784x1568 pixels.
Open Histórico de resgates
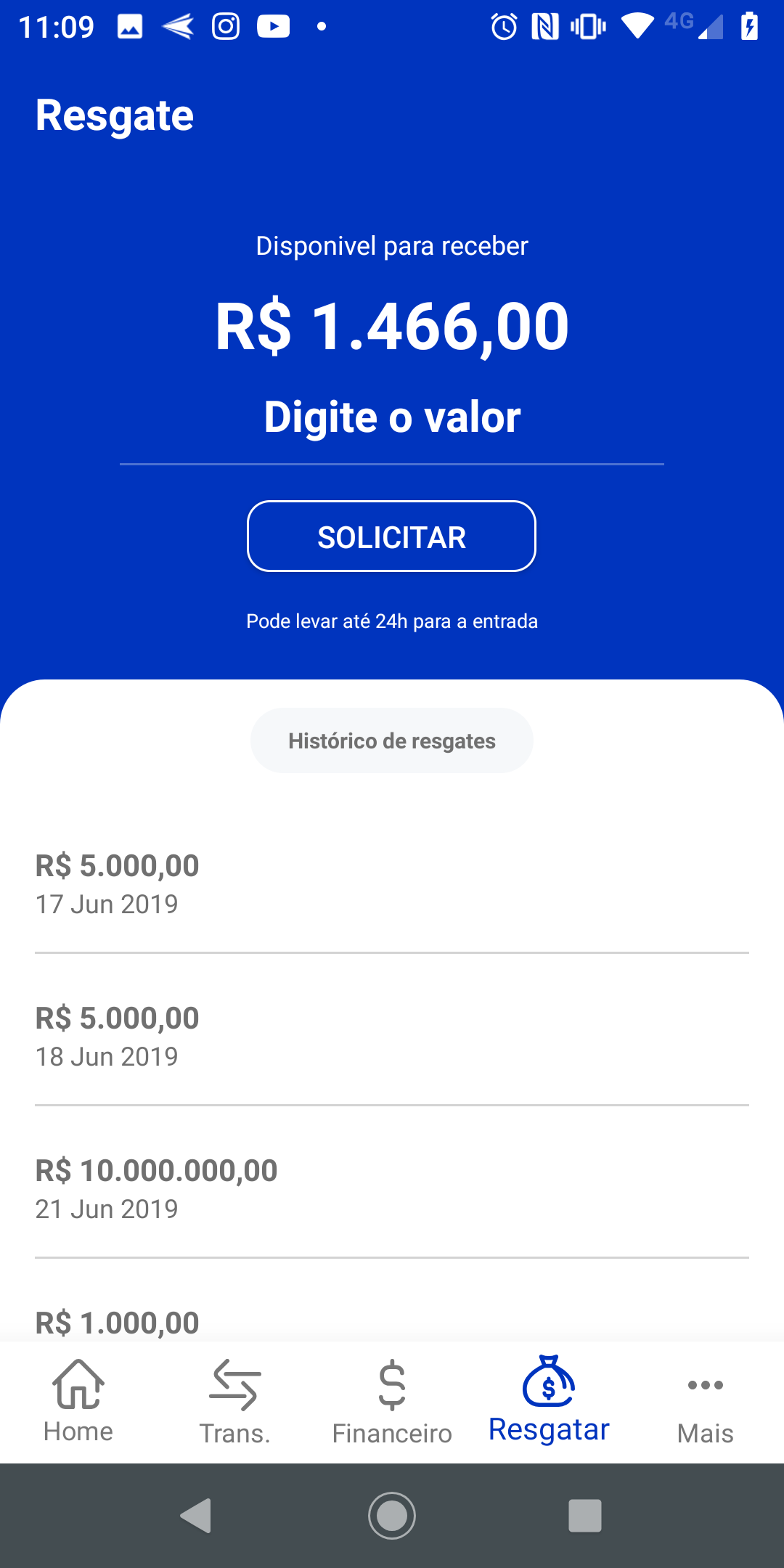(392, 740)
